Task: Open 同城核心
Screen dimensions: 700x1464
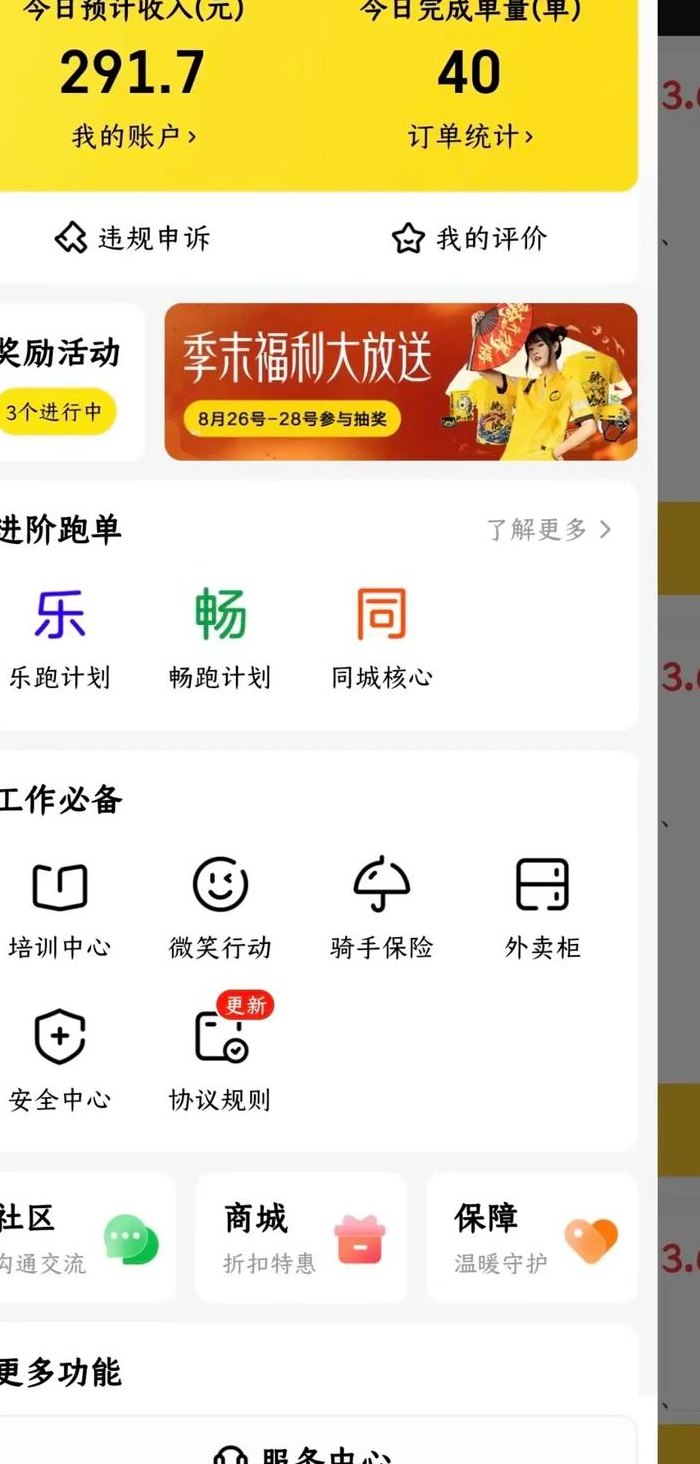Action: [382, 638]
